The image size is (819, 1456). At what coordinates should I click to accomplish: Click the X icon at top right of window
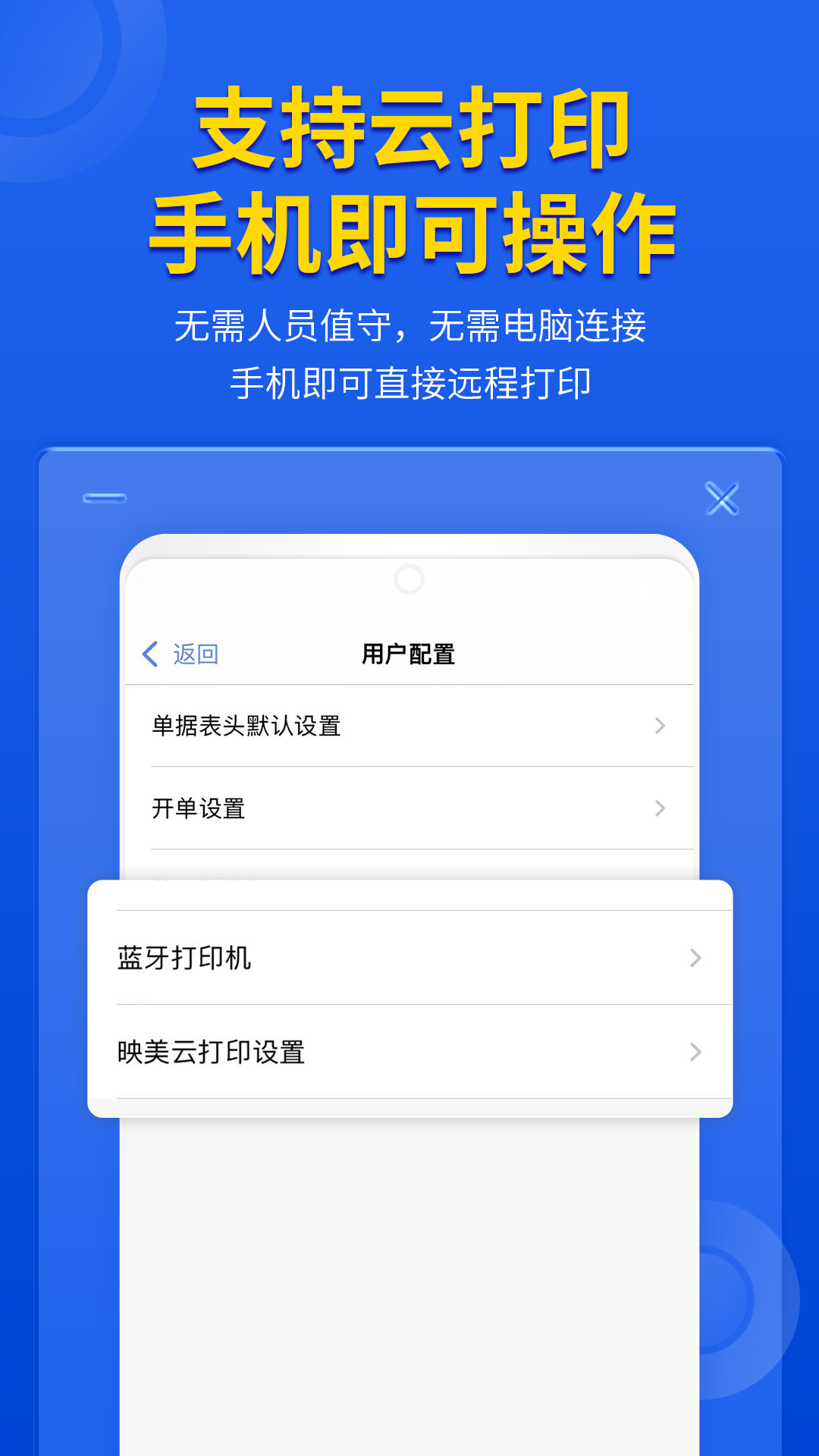(721, 499)
